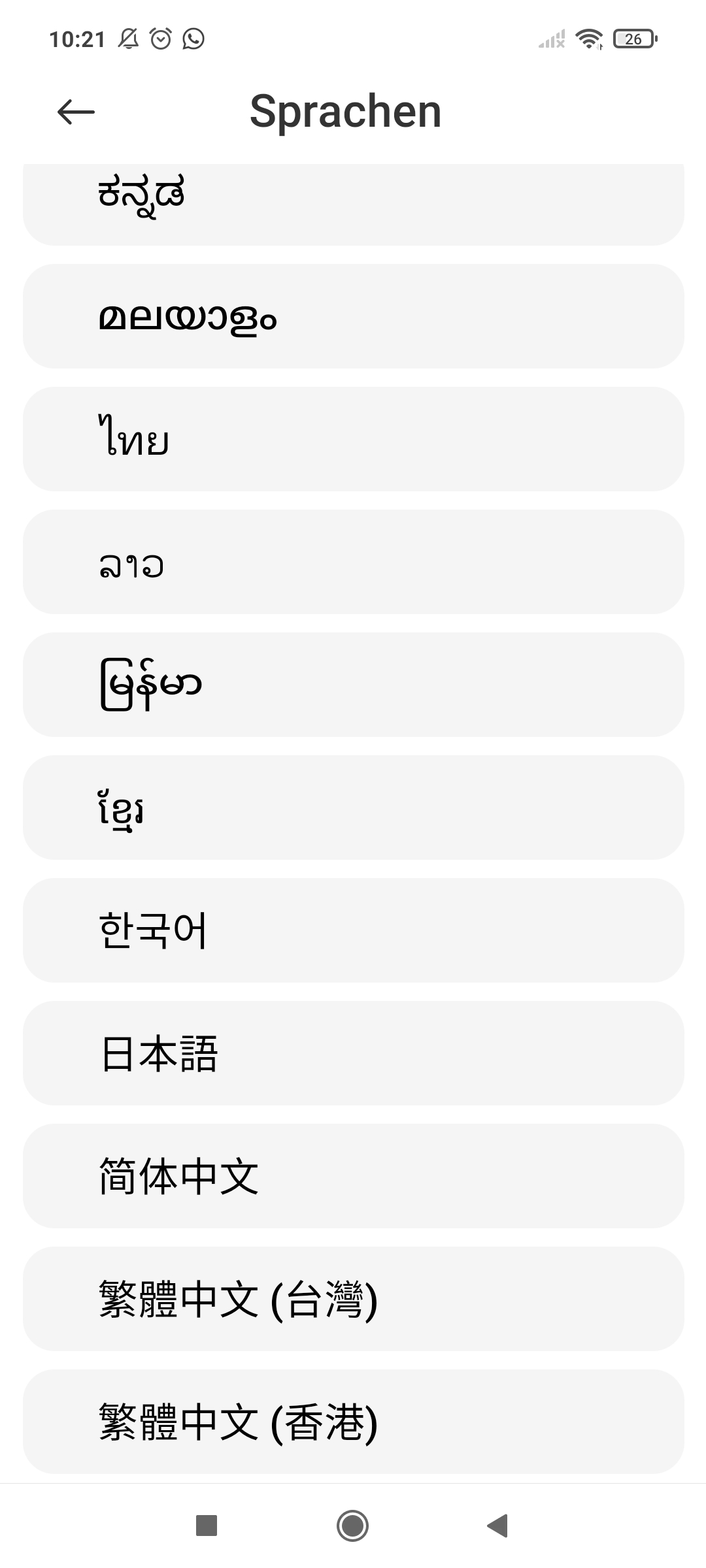706x1568 pixels.
Task: Select မြန်မာ (Burmese) language
Action: [x=353, y=685]
